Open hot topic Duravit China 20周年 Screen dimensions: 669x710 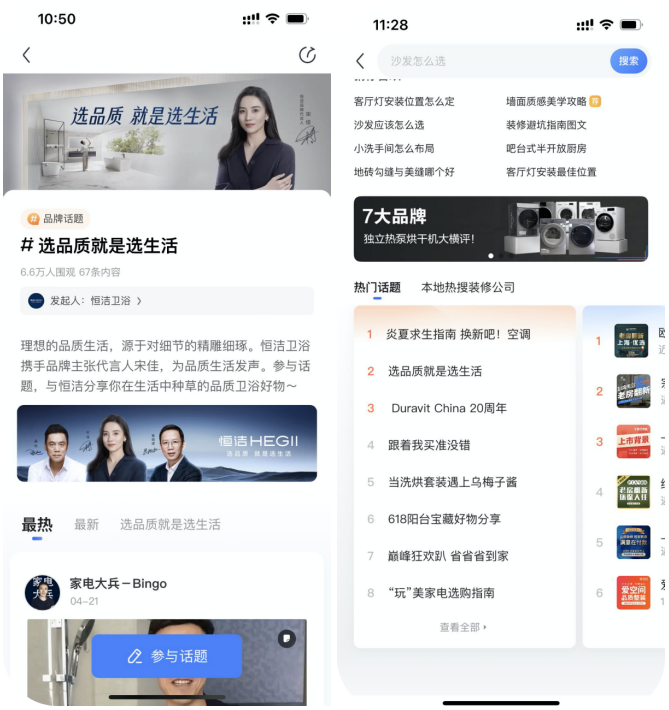(x=449, y=408)
